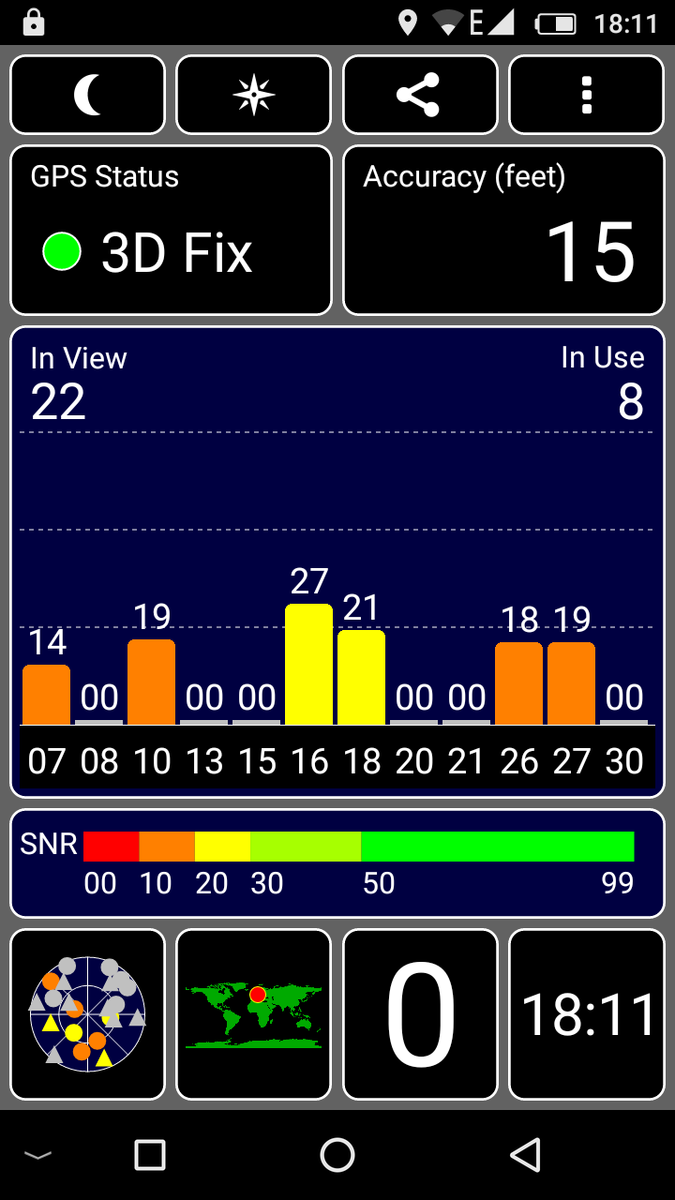675x1200 pixels.
Task: Share the GPS data
Action: click(x=419, y=95)
